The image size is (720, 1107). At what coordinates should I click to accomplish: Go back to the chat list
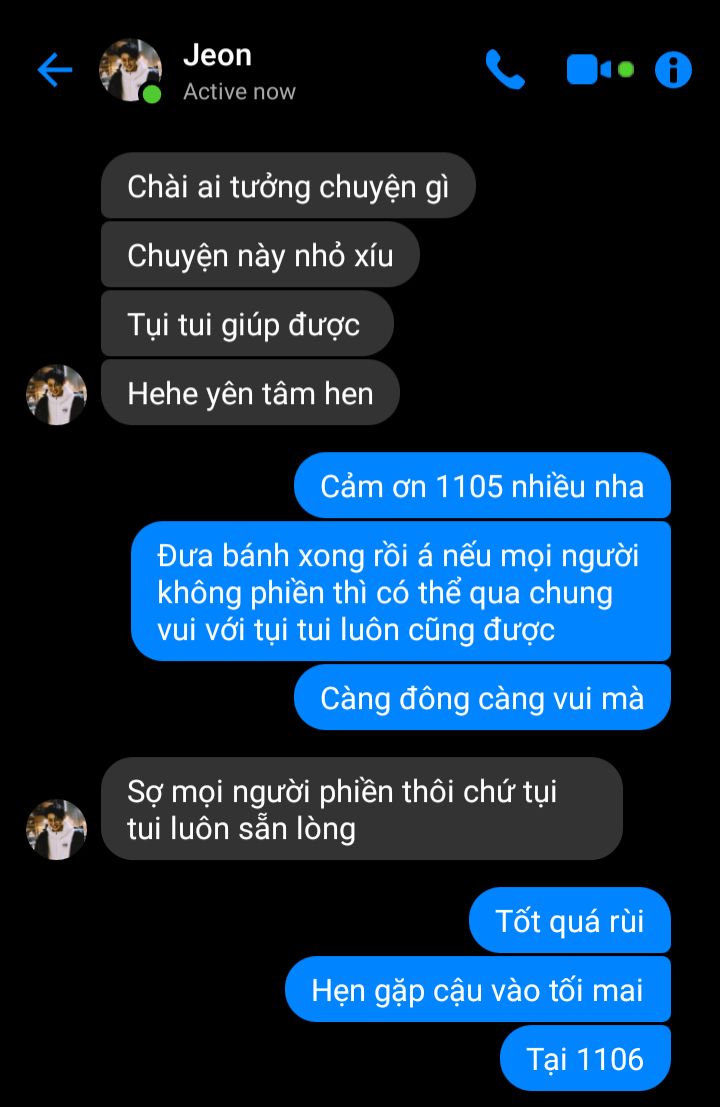pyautogui.click(x=54, y=70)
